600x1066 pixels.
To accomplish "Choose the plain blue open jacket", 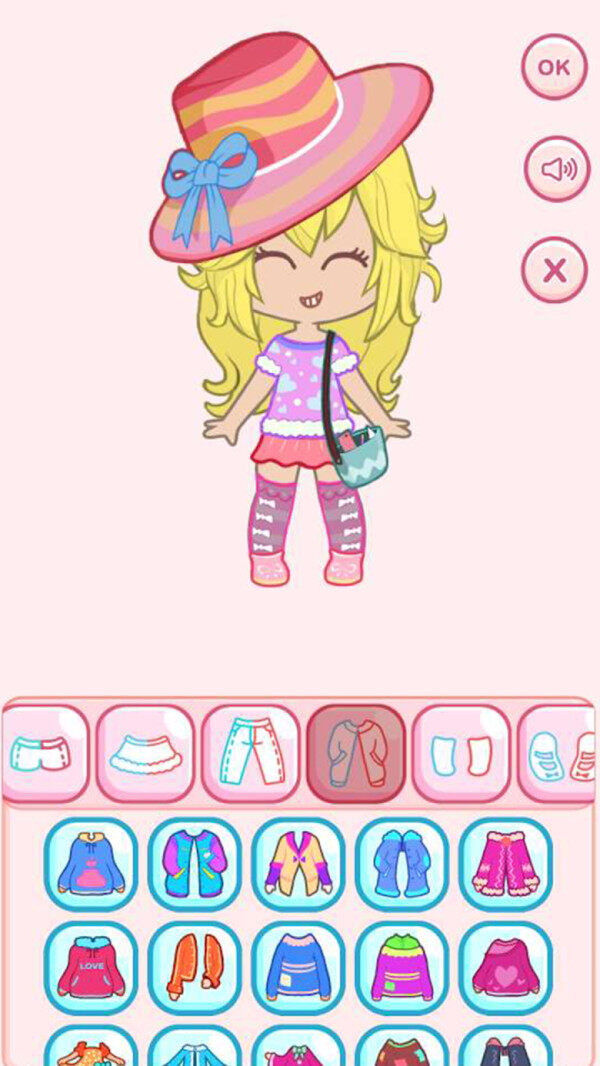I will (402, 864).
